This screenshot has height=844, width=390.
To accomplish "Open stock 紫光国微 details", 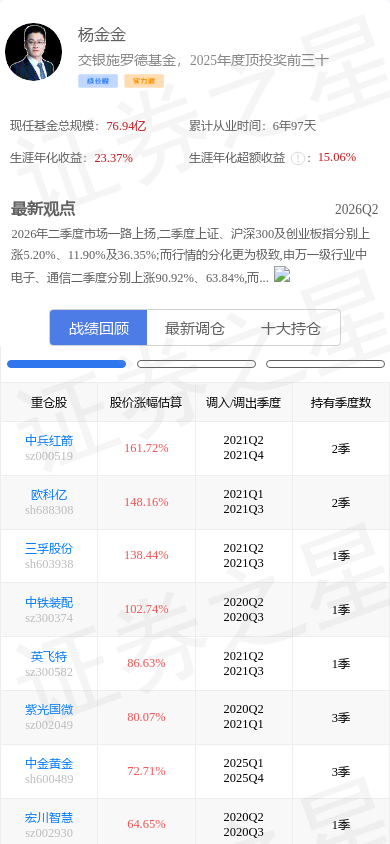I will (49, 709).
